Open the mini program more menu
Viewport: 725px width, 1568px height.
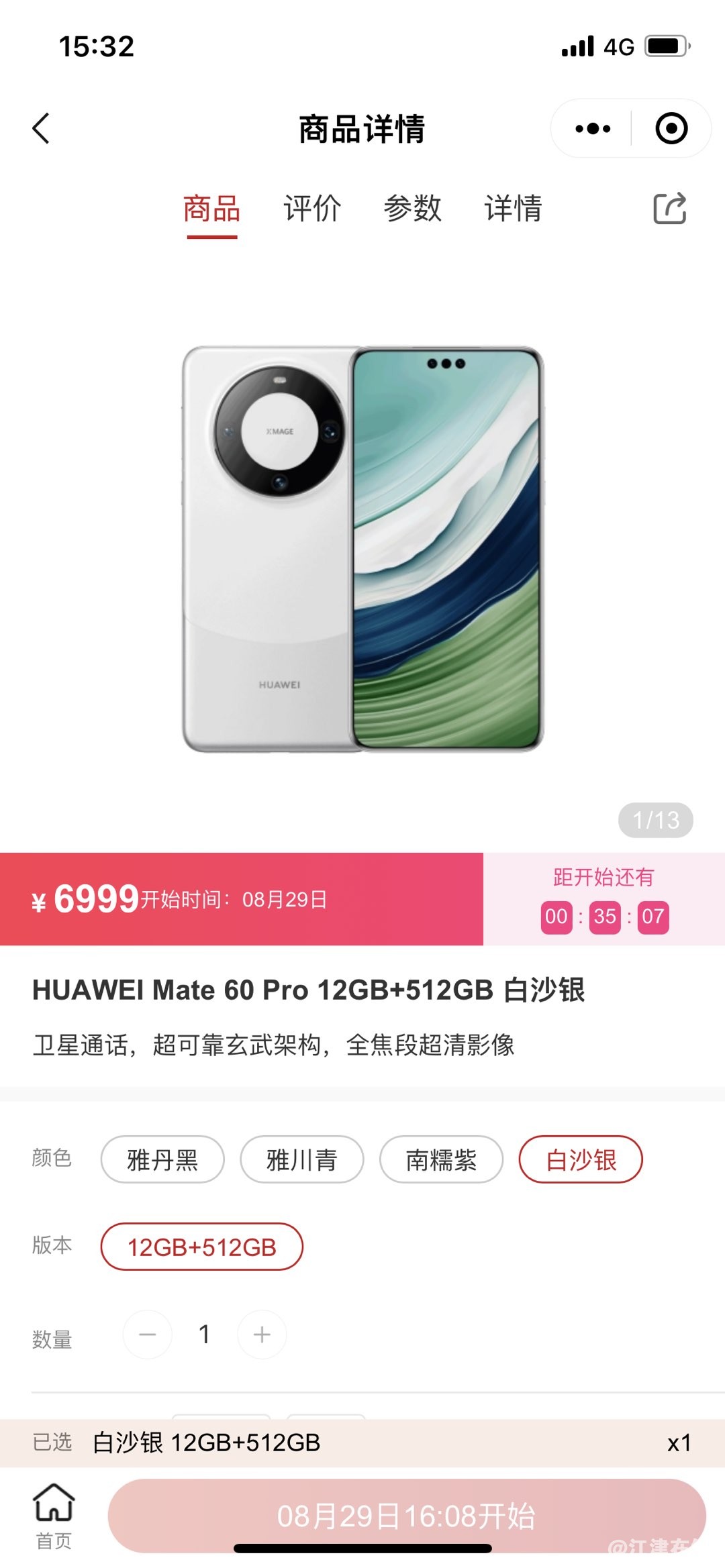[593, 128]
